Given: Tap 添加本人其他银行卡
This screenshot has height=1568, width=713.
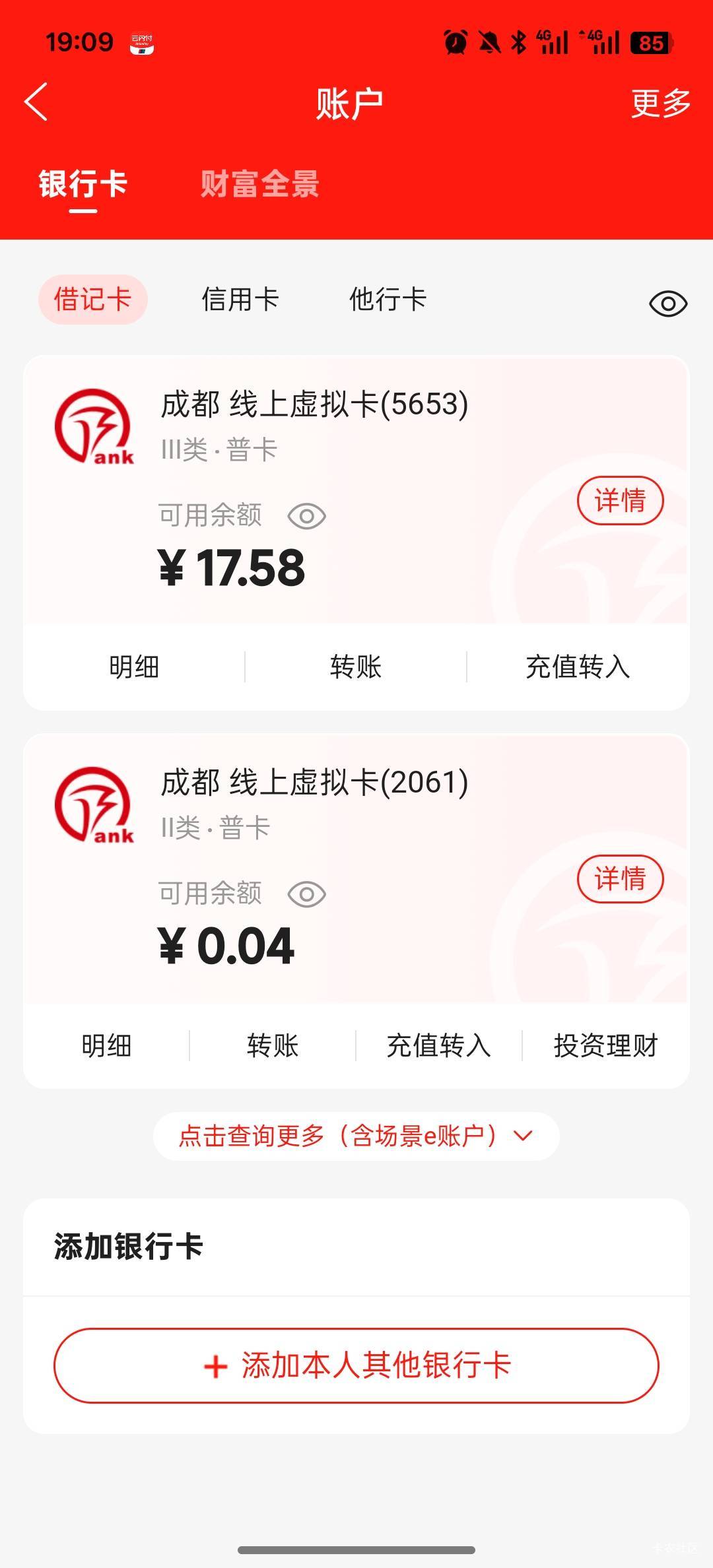Looking at the screenshot, I should pos(356,1365).
